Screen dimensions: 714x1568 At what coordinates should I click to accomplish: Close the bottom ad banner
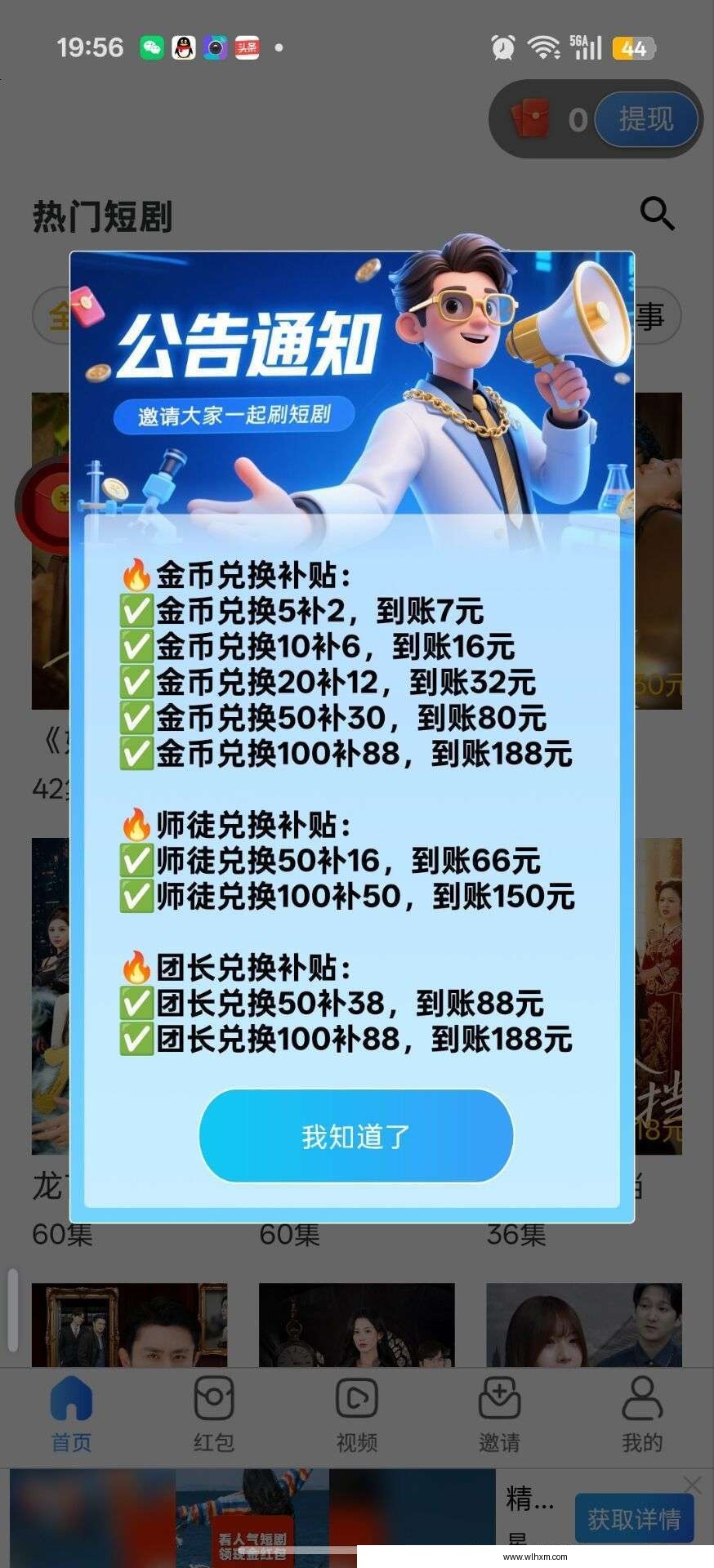click(x=692, y=1484)
